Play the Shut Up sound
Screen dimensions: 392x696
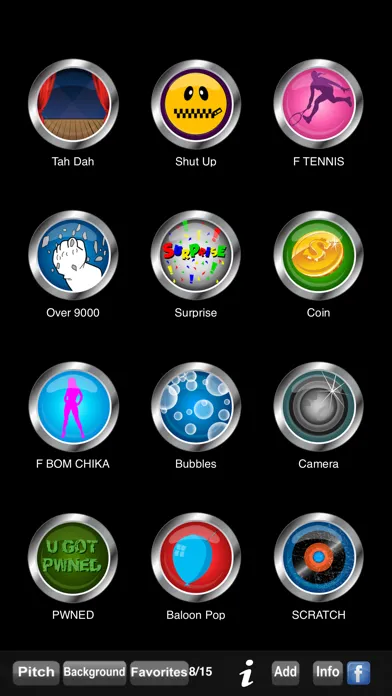coord(196,104)
